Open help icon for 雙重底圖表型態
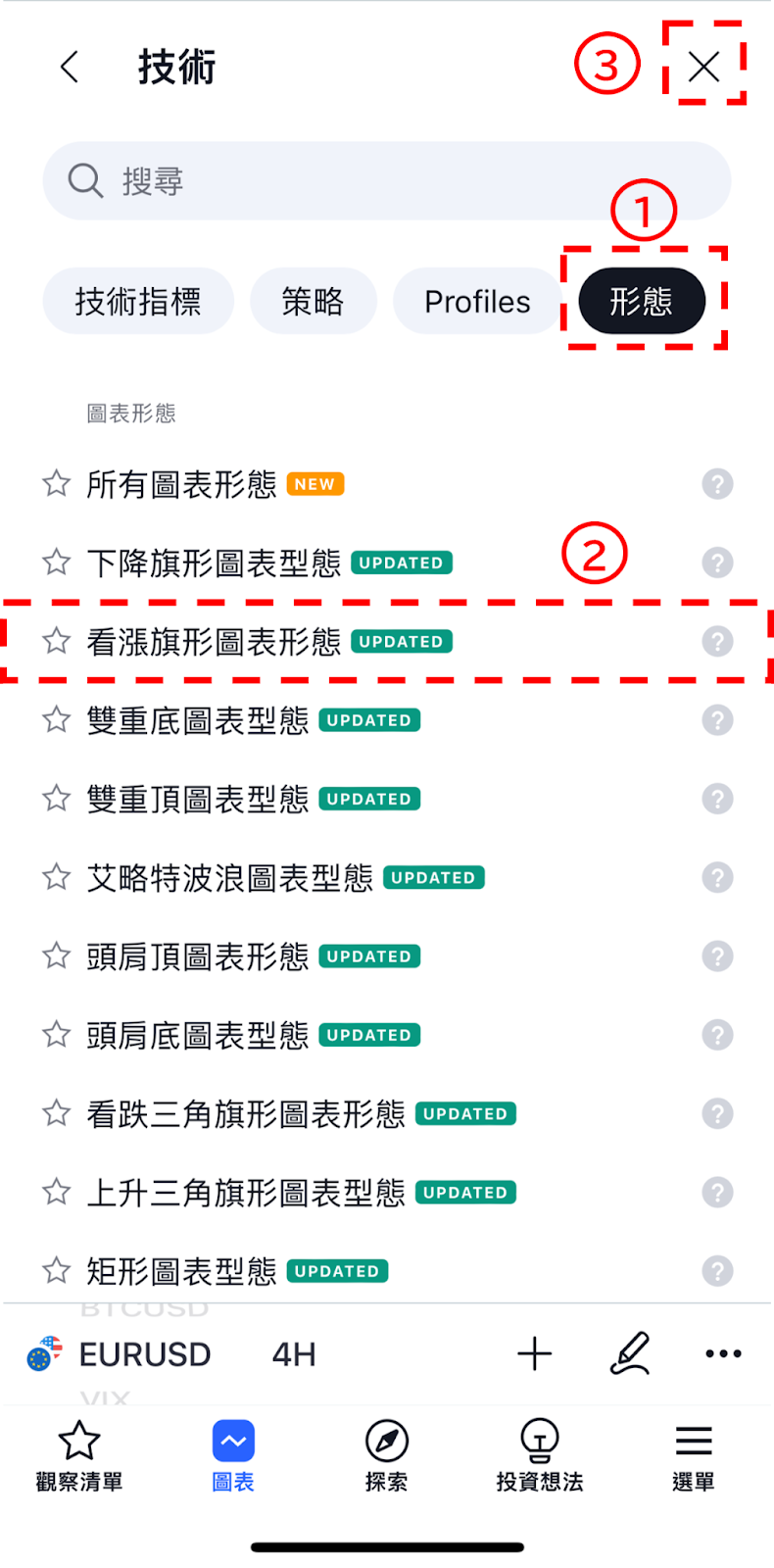Viewport: 774px width, 1568px height. [717, 720]
